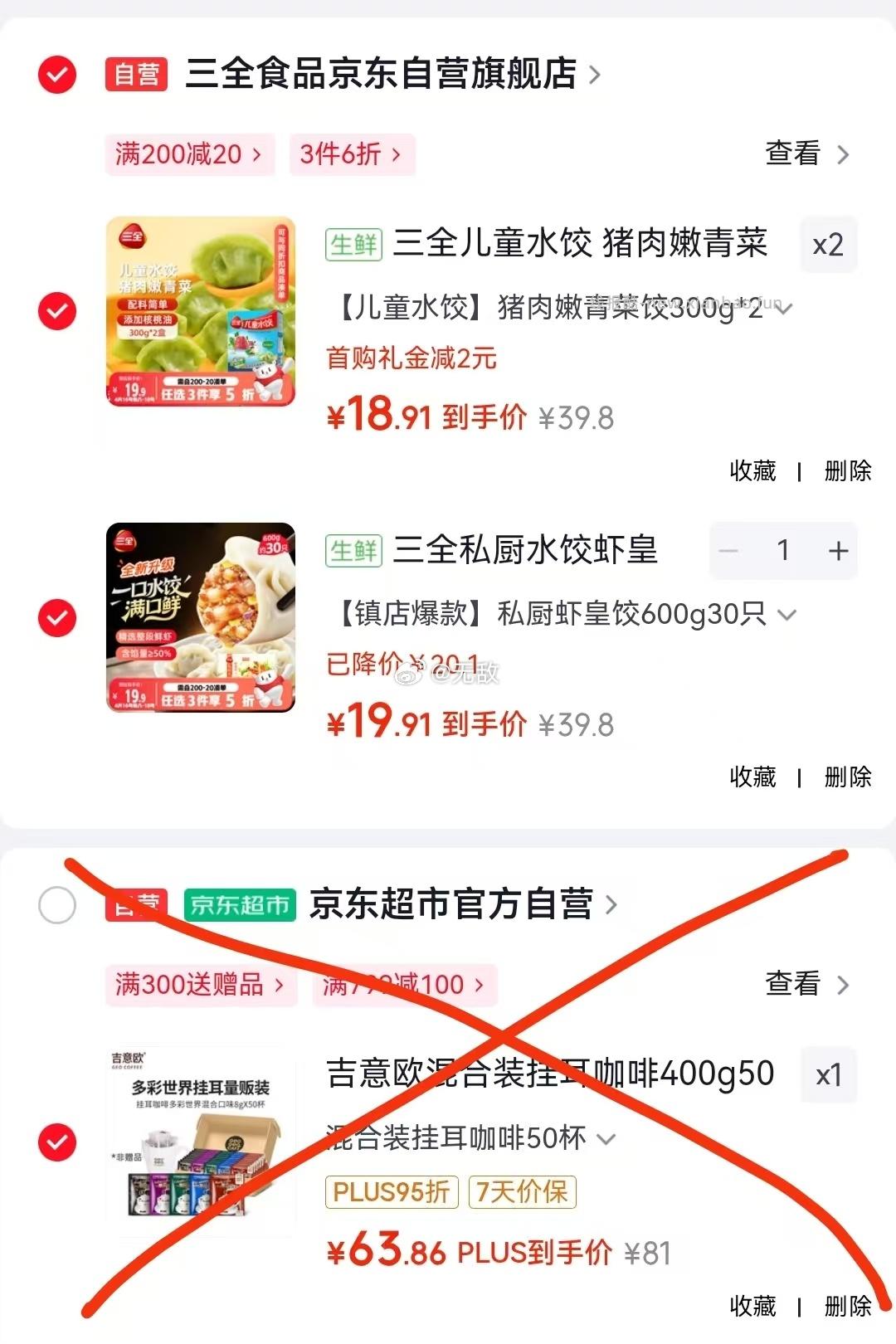Deselect the 吉意欧挂耳咖啡 item checkbox

[56, 1141]
